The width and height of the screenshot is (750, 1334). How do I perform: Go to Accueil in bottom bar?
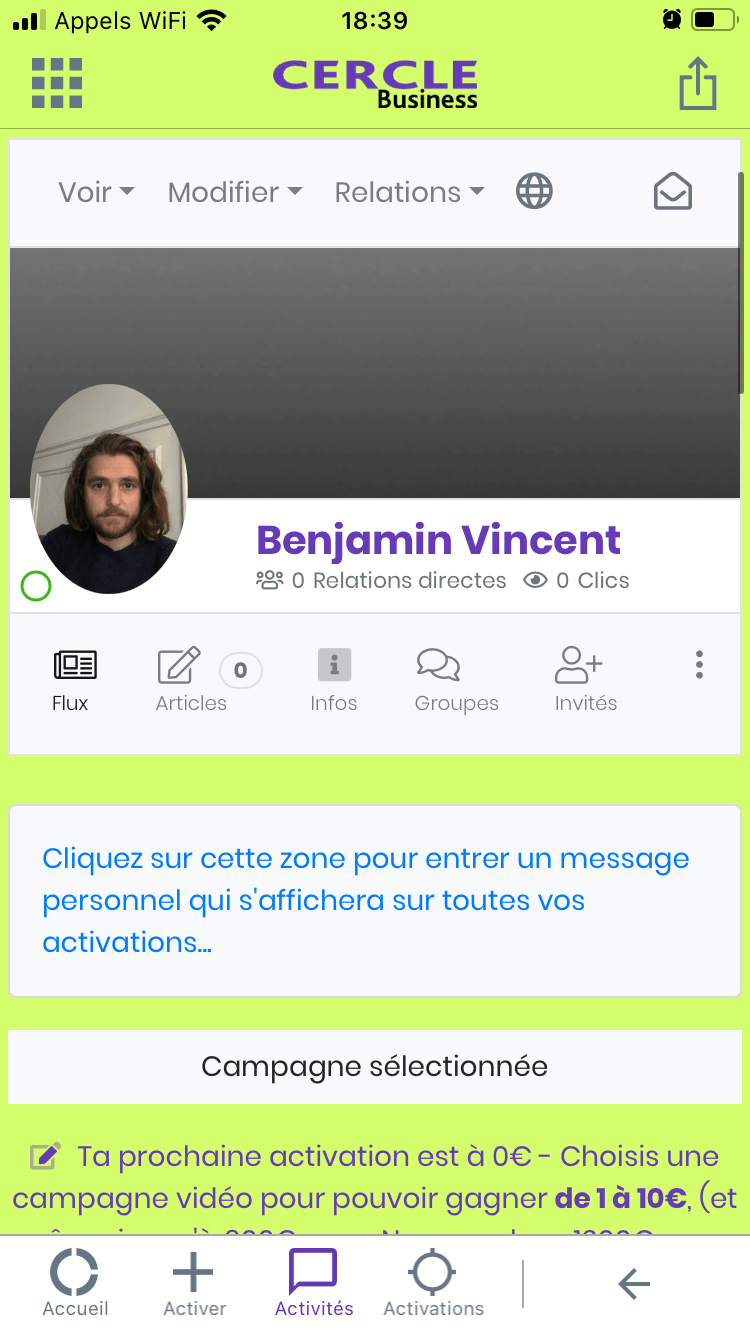pos(75,1285)
